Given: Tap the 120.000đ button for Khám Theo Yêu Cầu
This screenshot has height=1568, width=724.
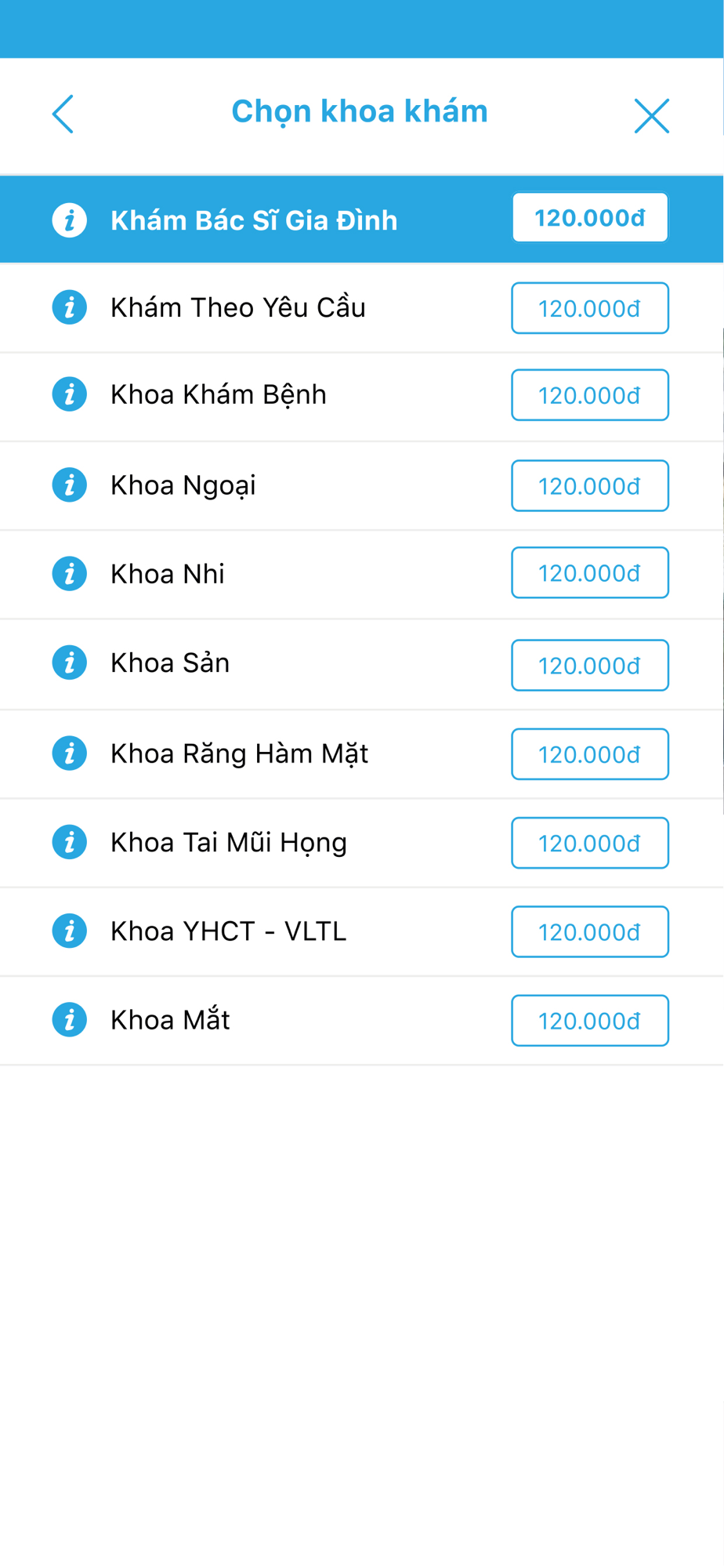Looking at the screenshot, I should (590, 308).
